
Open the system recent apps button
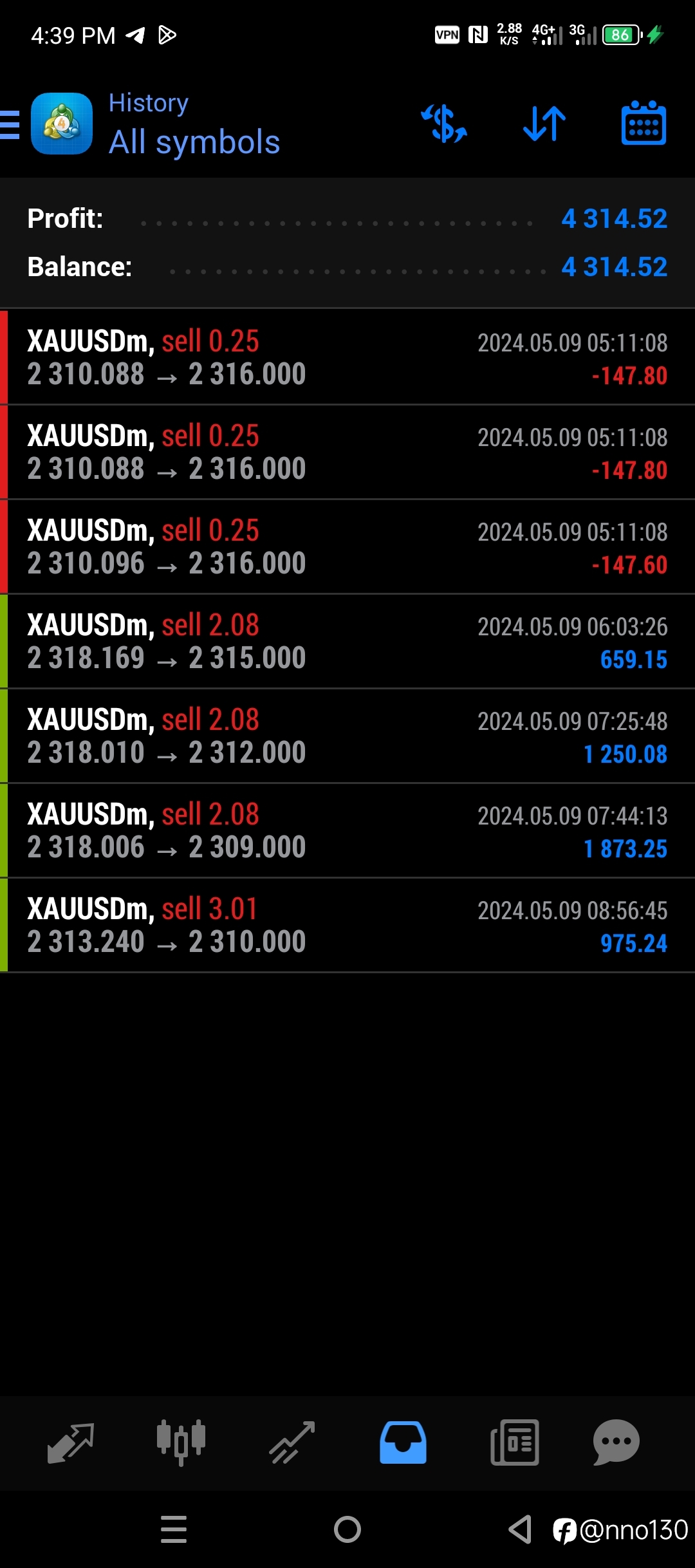click(x=174, y=1529)
